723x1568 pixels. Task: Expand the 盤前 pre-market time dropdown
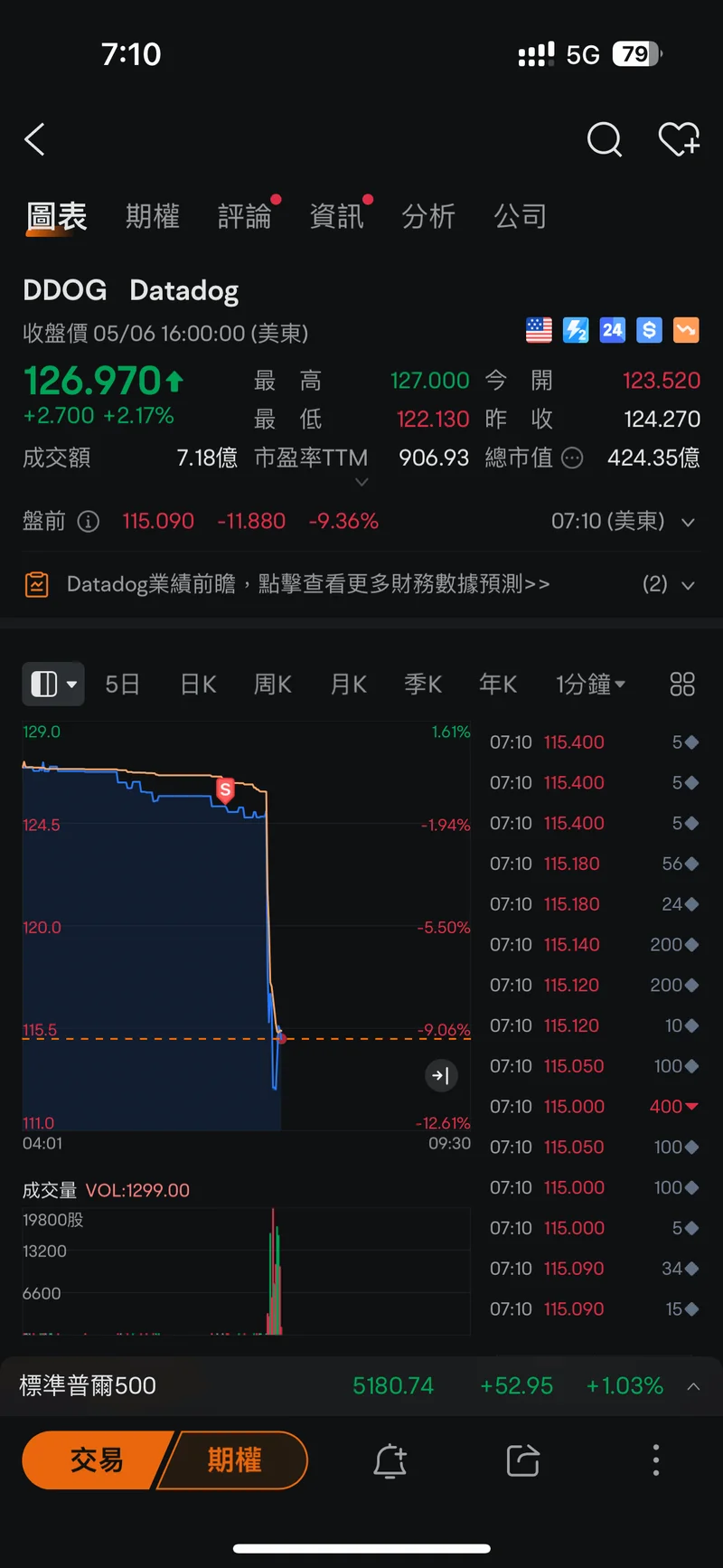tap(687, 522)
